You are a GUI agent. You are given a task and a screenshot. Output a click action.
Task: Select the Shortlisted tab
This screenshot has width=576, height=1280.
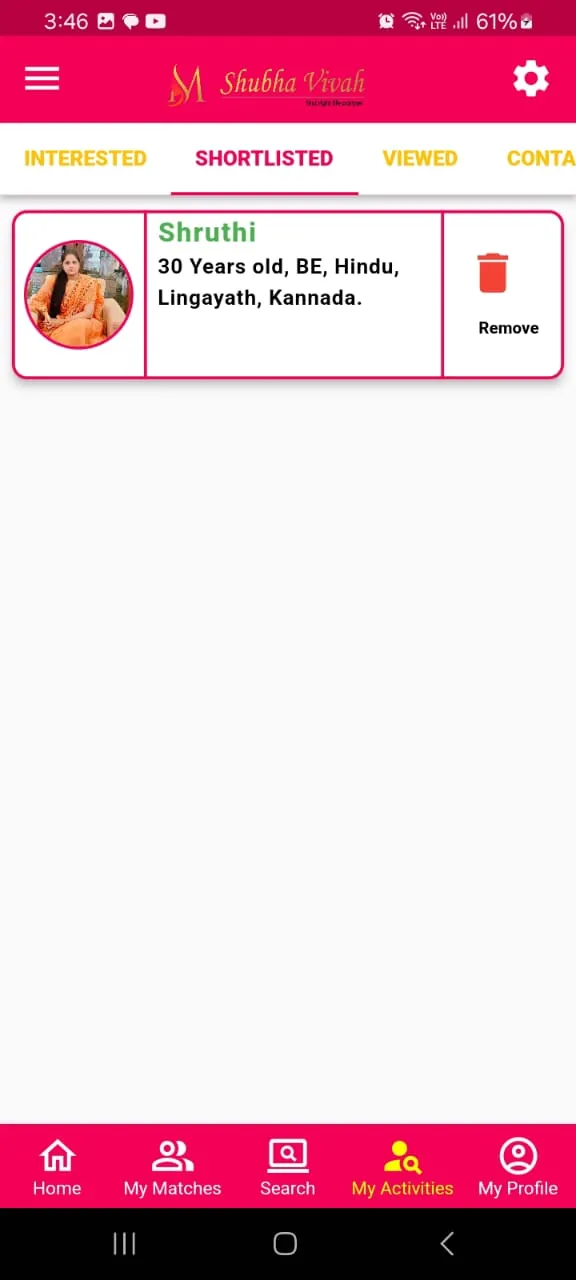tap(264, 158)
